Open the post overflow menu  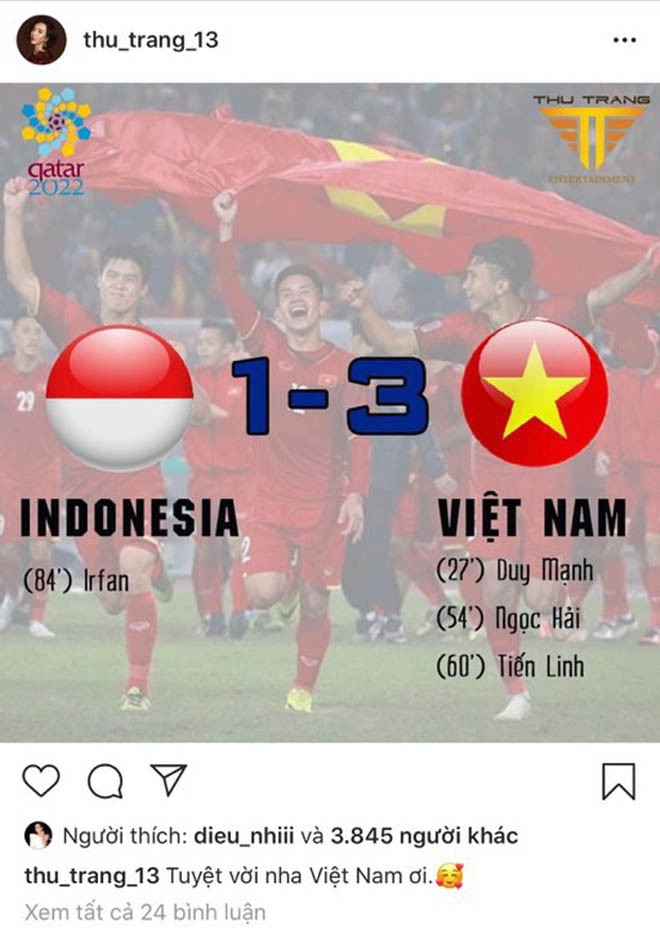[622, 41]
